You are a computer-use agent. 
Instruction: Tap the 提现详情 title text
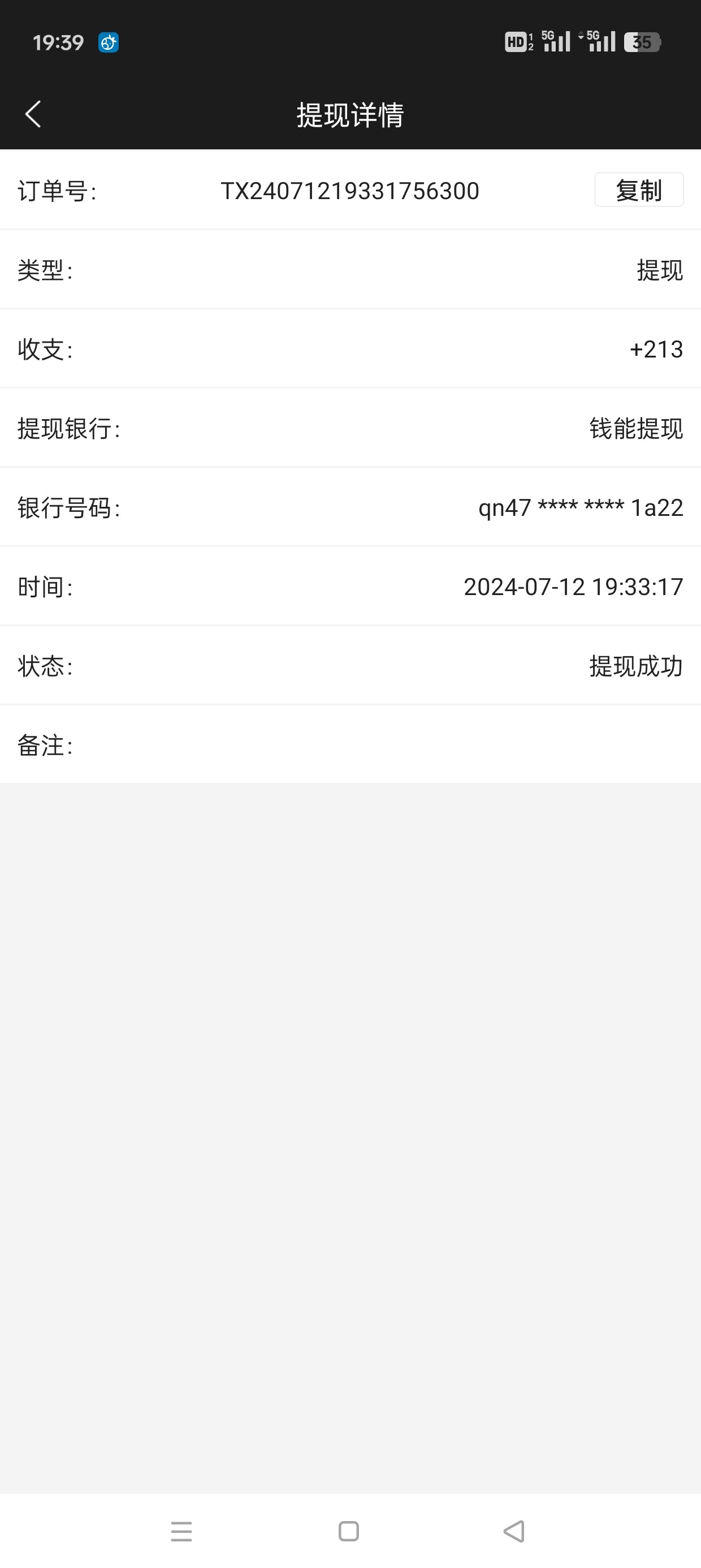tap(350, 115)
